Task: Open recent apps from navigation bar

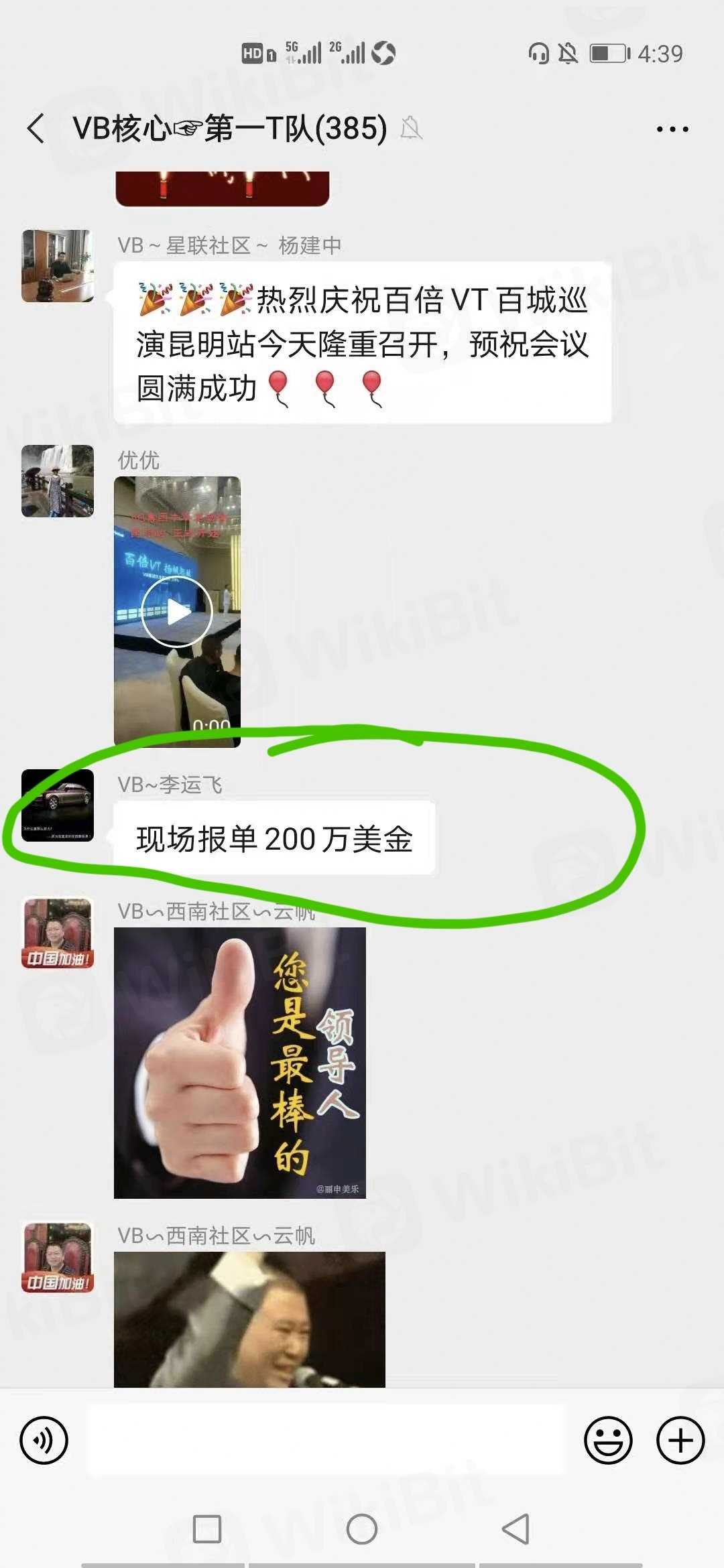Action: point(207,1529)
